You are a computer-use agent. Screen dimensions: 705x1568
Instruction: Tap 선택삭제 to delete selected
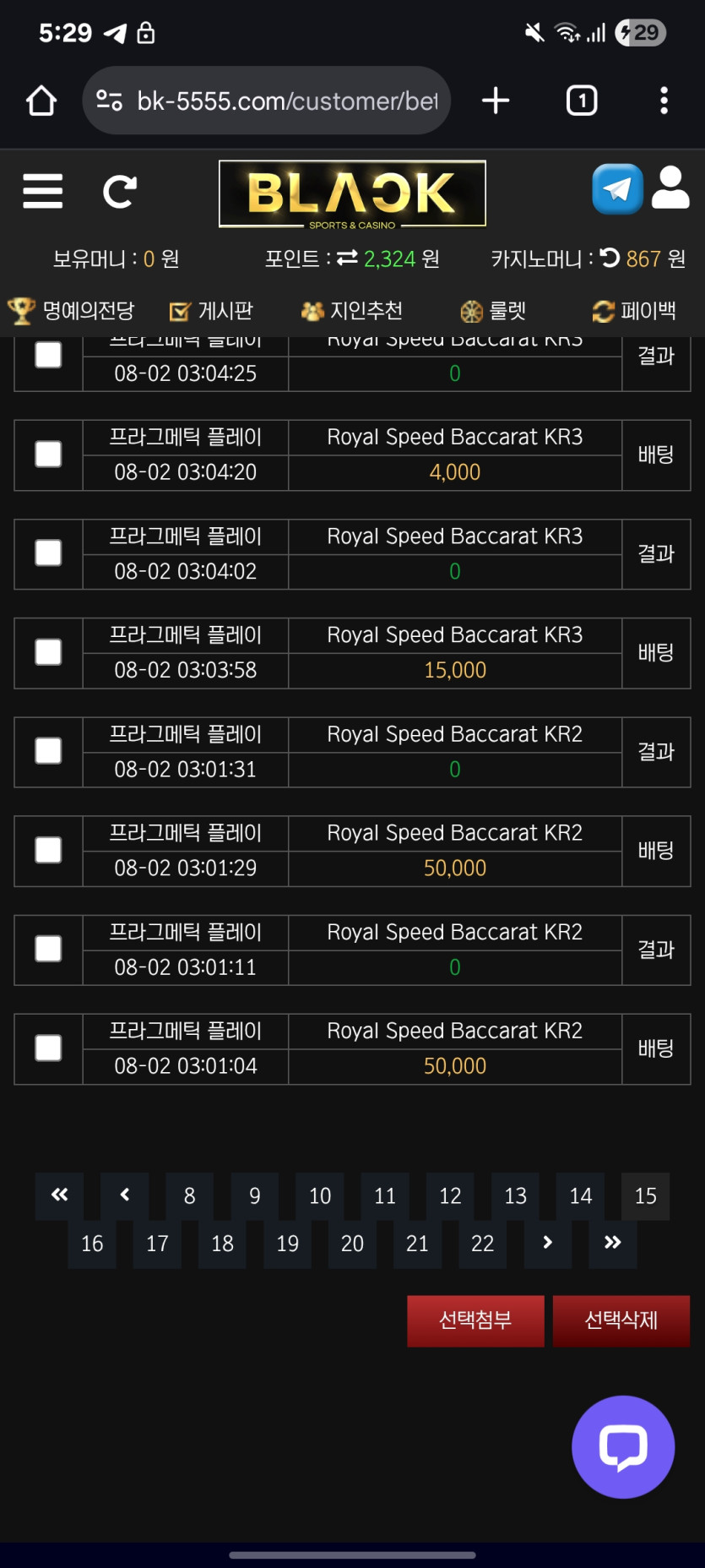tap(621, 1320)
